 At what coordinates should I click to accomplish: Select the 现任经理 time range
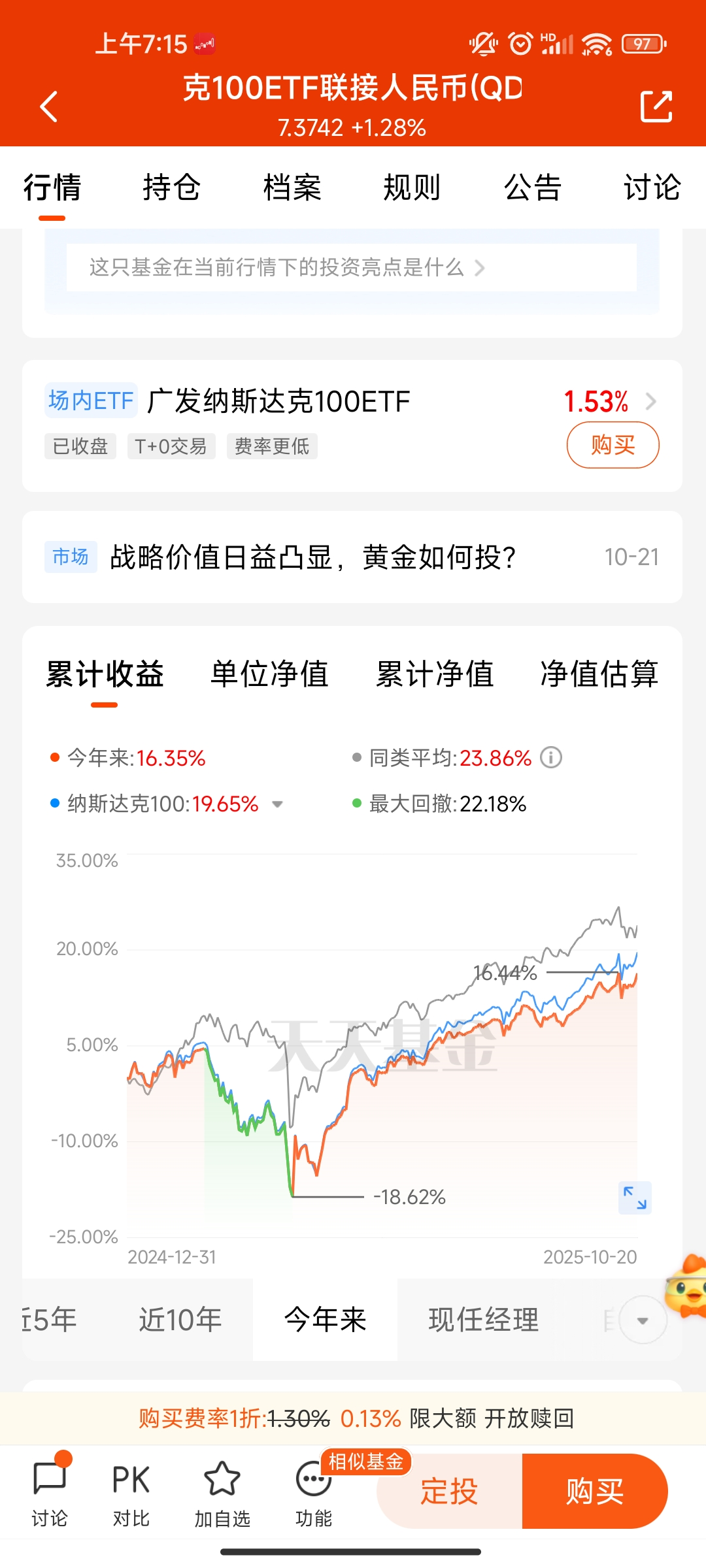pyautogui.click(x=484, y=1320)
